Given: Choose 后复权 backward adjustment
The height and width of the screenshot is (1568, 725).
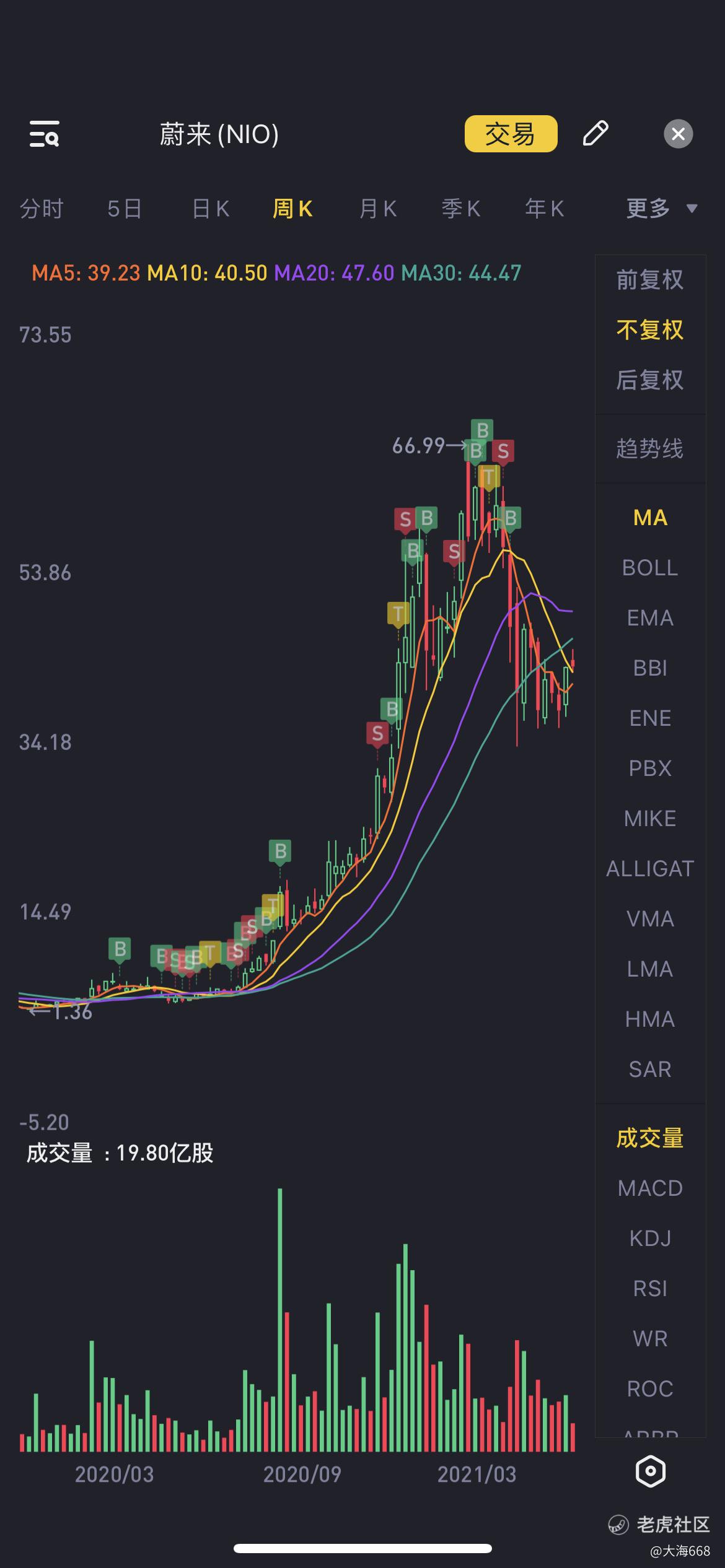Looking at the screenshot, I should point(649,380).
